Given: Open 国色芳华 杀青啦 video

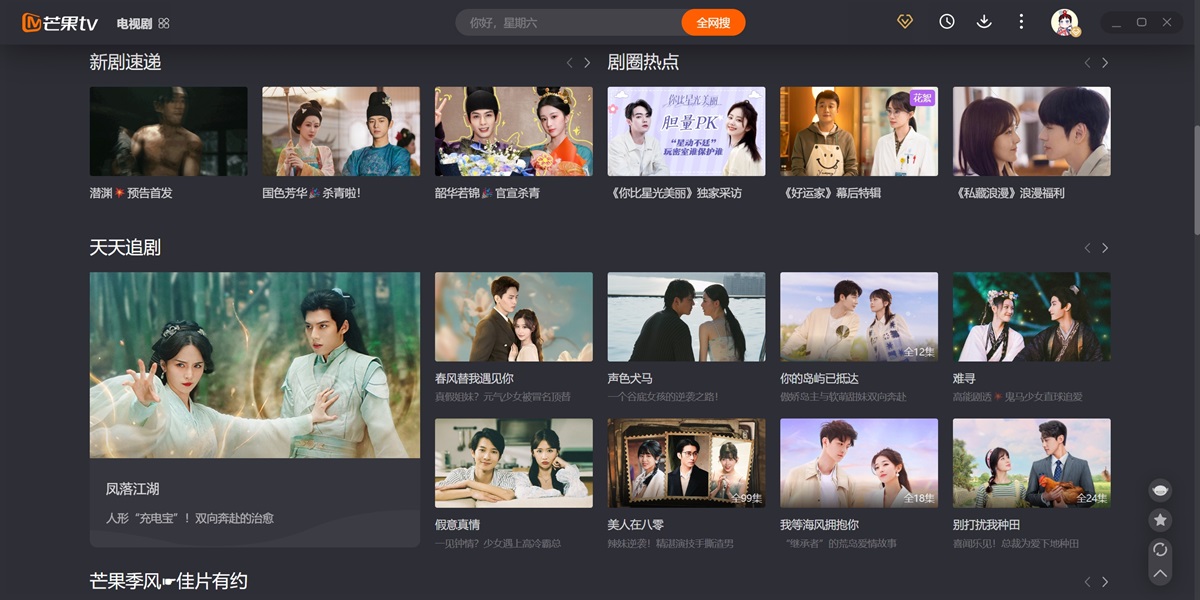Looking at the screenshot, I should [x=341, y=131].
